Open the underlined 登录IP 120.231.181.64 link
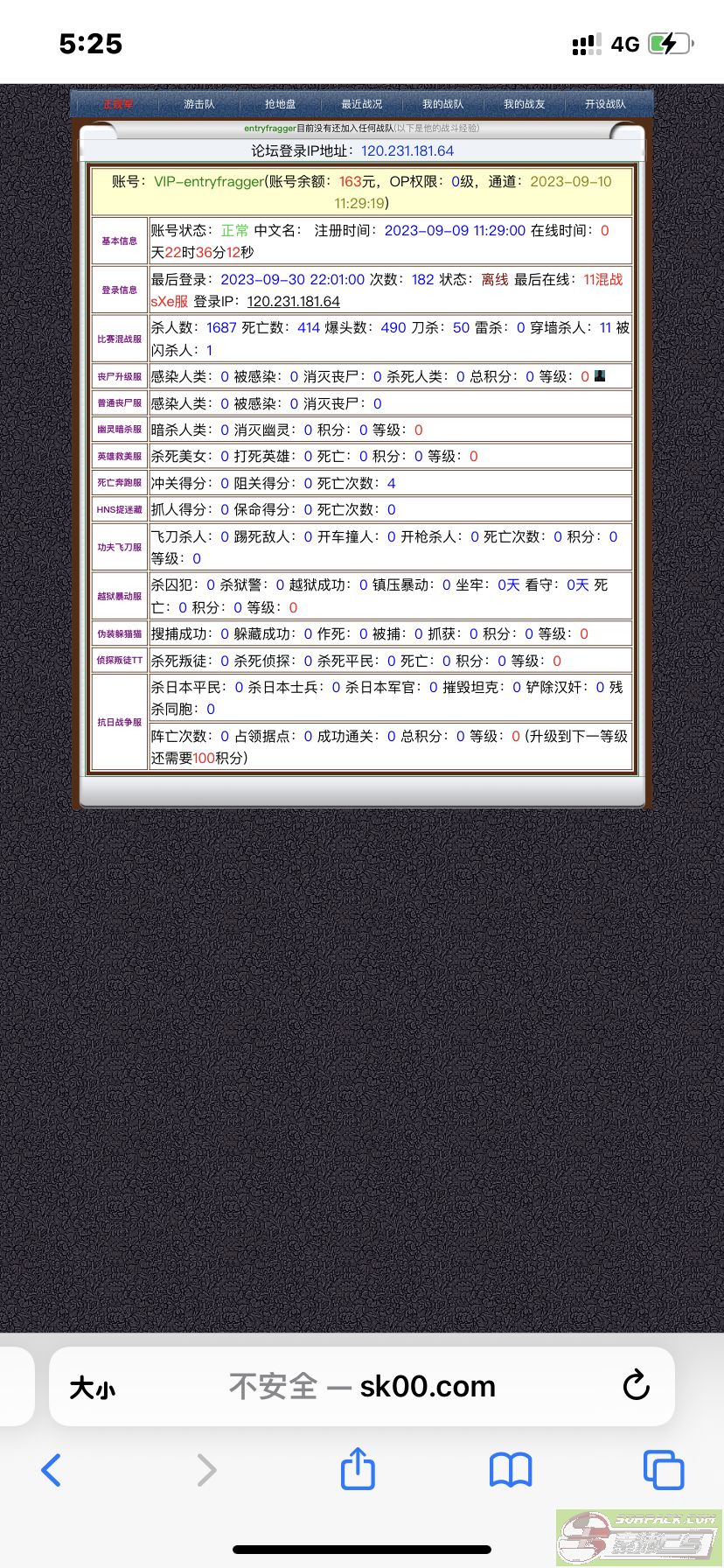Viewport: 724px width, 1568px height. point(293,302)
